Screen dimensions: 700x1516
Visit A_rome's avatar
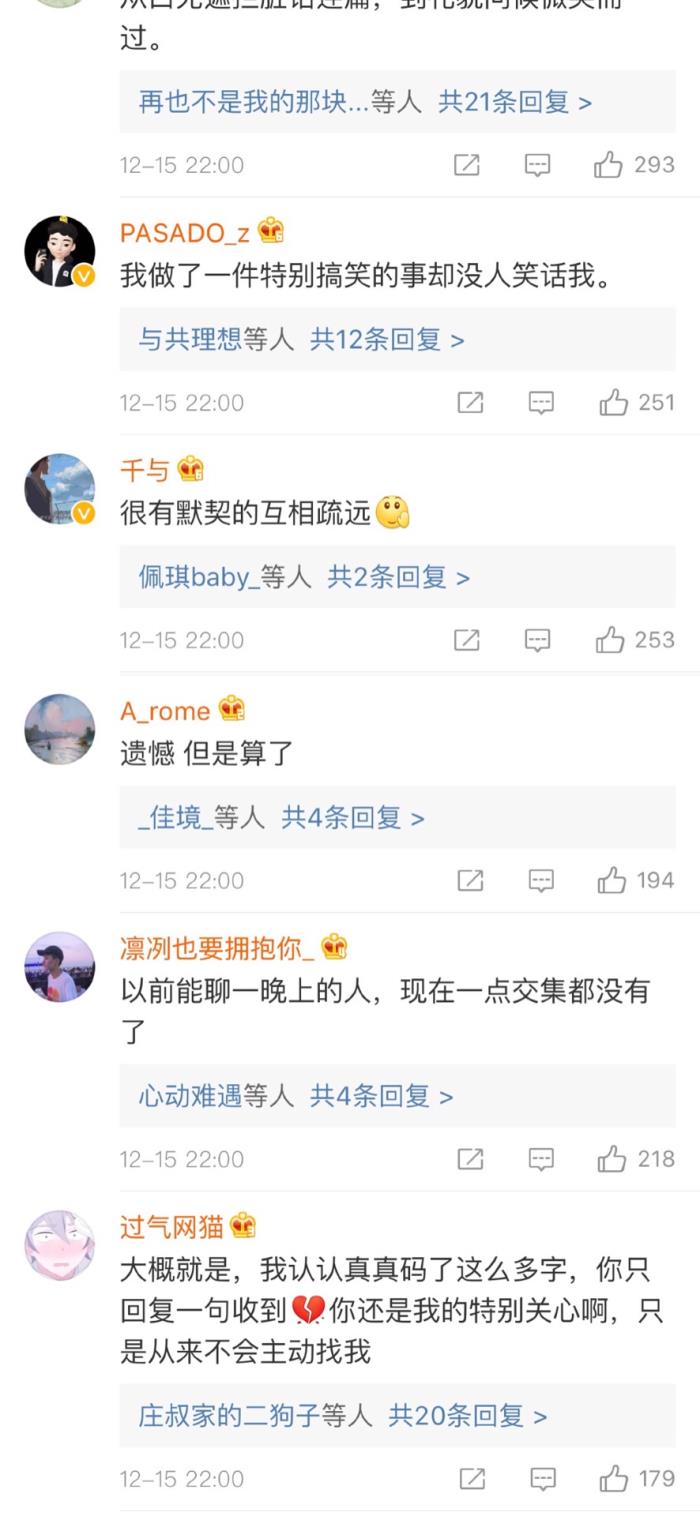pos(60,729)
